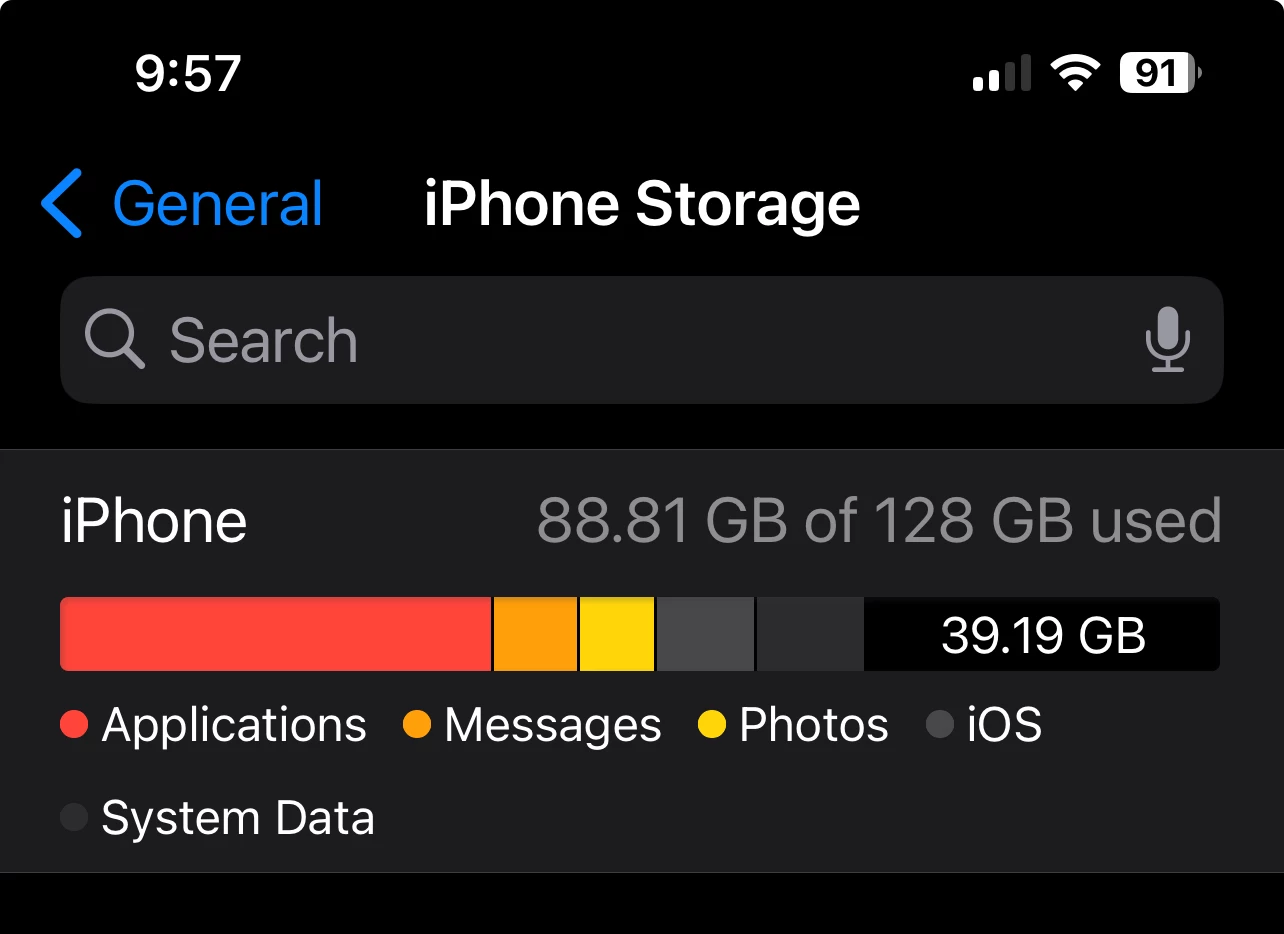The image size is (1284, 934).
Task: Tap the Search field
Action: pos(600,340)
